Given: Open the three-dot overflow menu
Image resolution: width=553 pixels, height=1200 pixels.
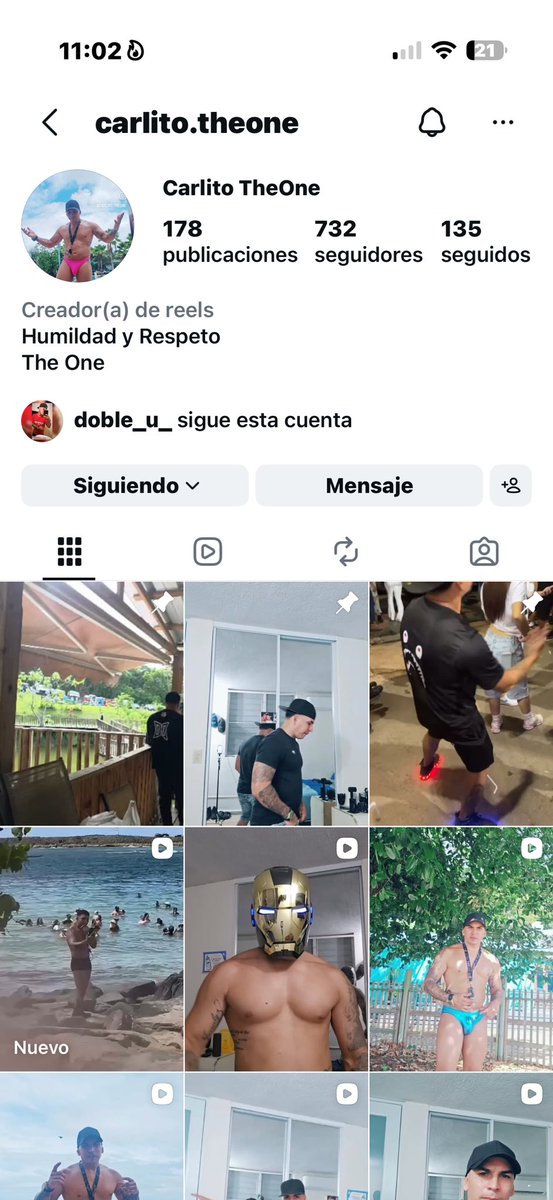Looking at the screenshot, I should point(503,123).
